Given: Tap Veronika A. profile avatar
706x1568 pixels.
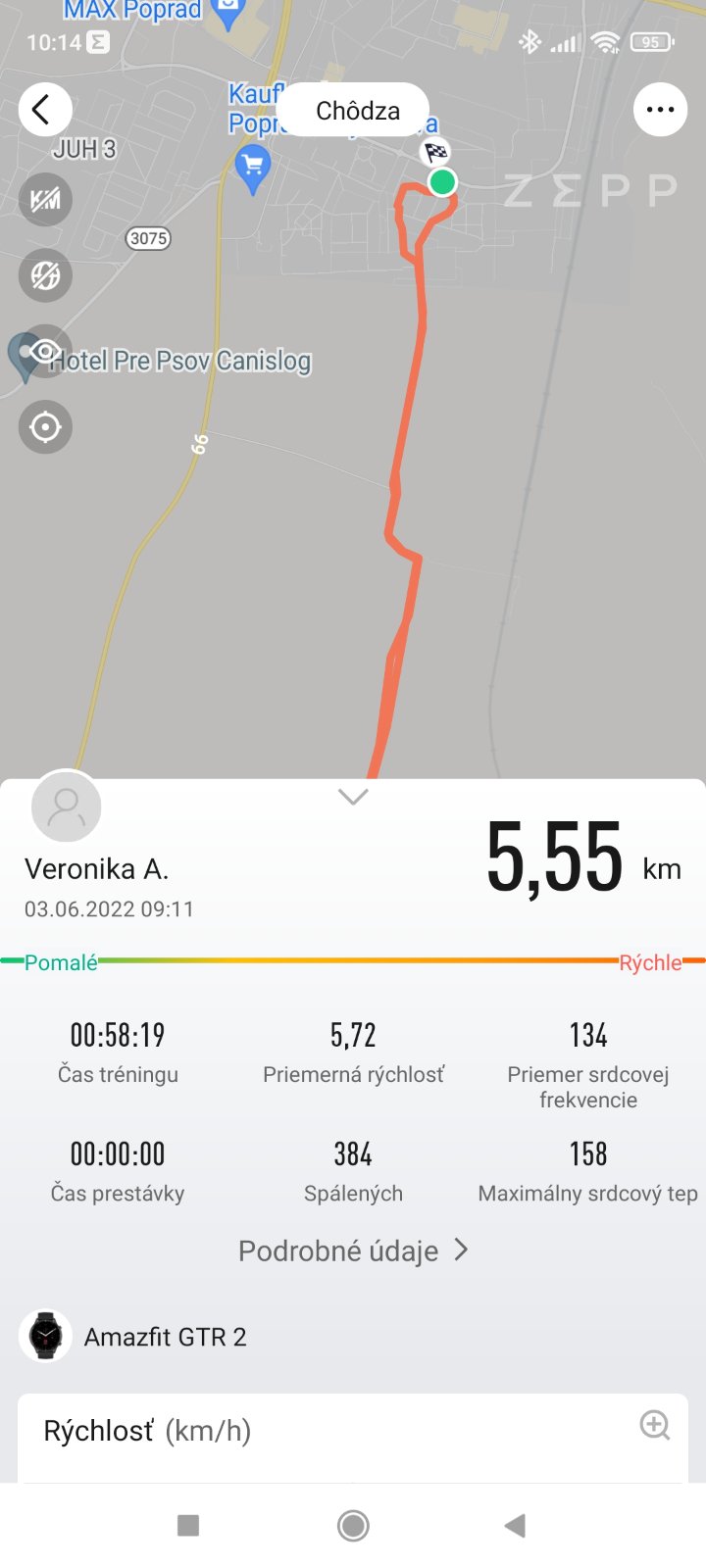Looking at the screenshot, I should click(67, 807).
